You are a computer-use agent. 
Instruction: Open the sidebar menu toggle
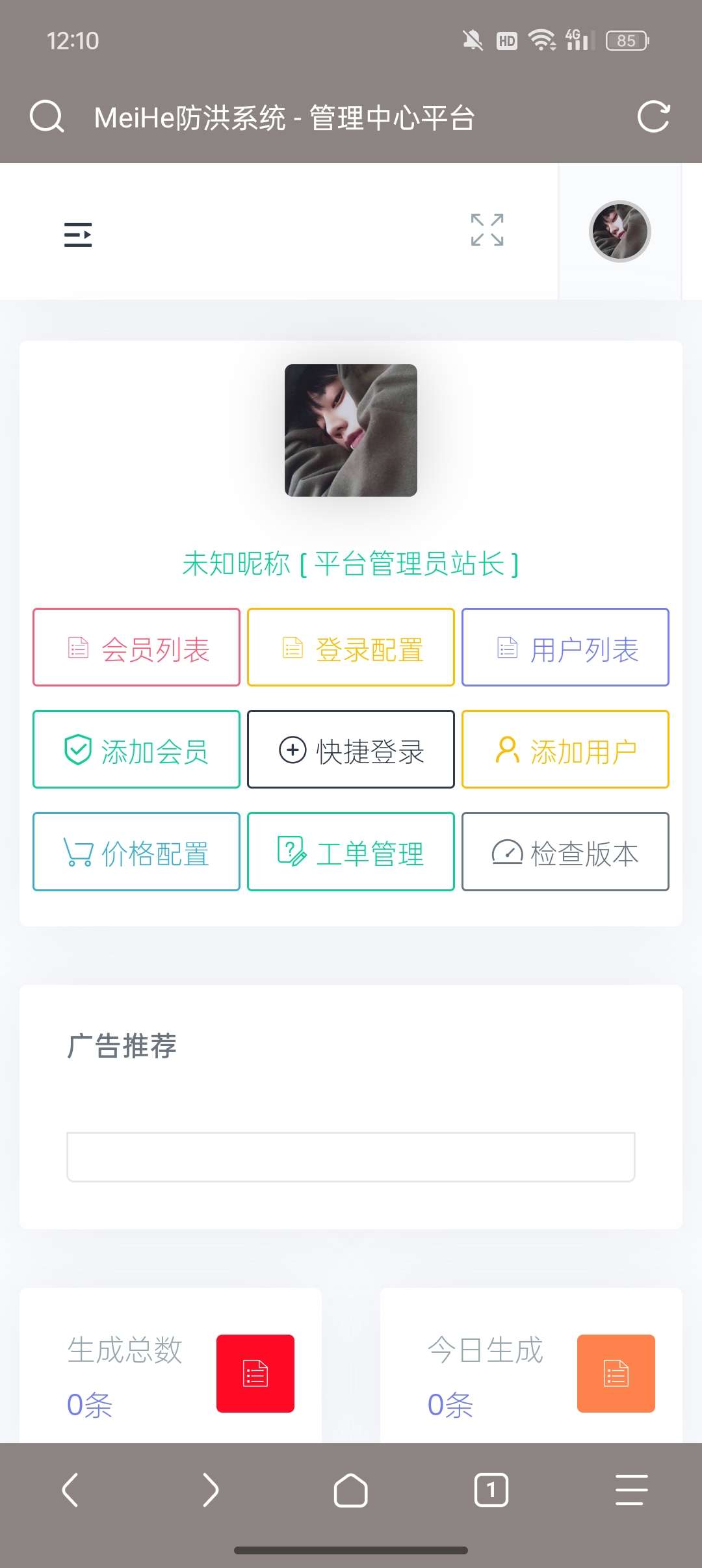[78, 235]
